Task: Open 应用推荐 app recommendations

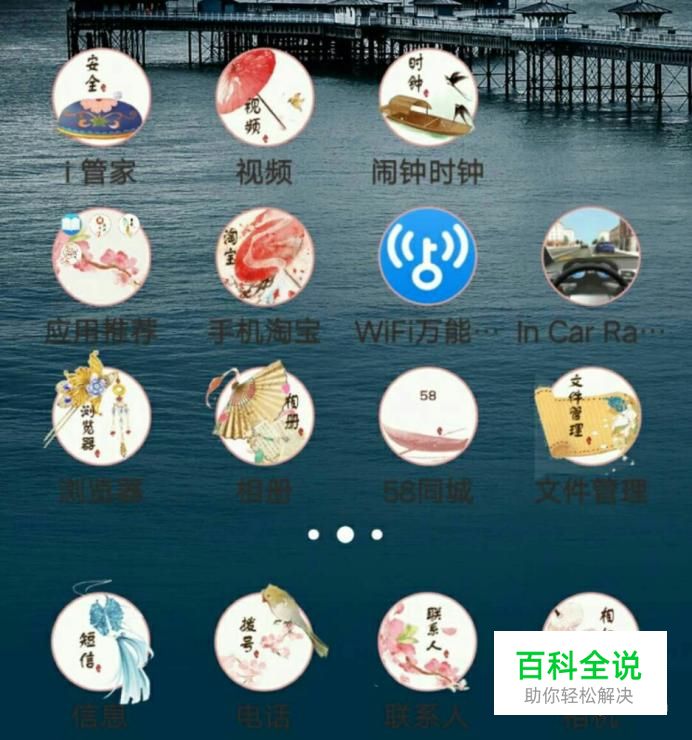Action: pyautogui.click(x=101, y=257)
